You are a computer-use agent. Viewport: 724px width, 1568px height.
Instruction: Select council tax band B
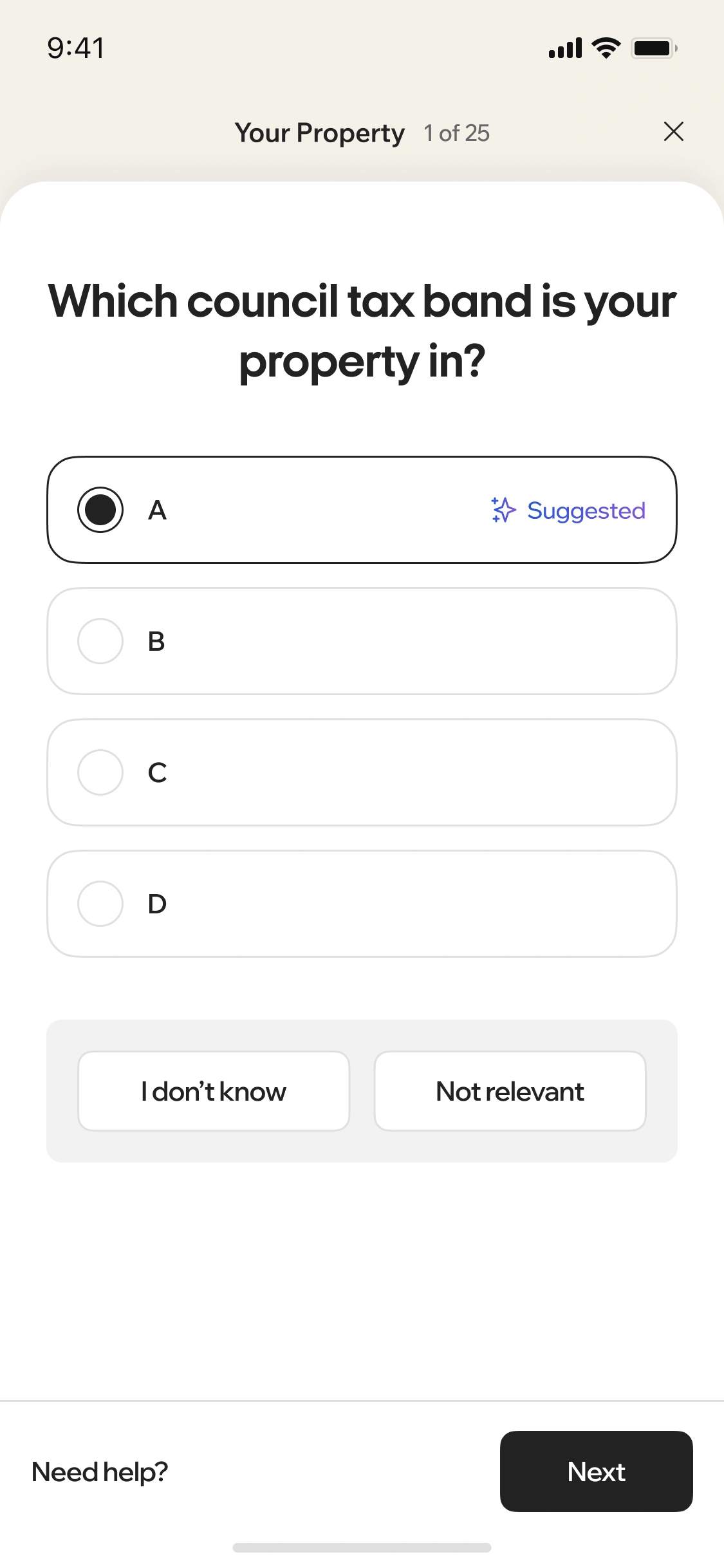click(x=362, y=642)
